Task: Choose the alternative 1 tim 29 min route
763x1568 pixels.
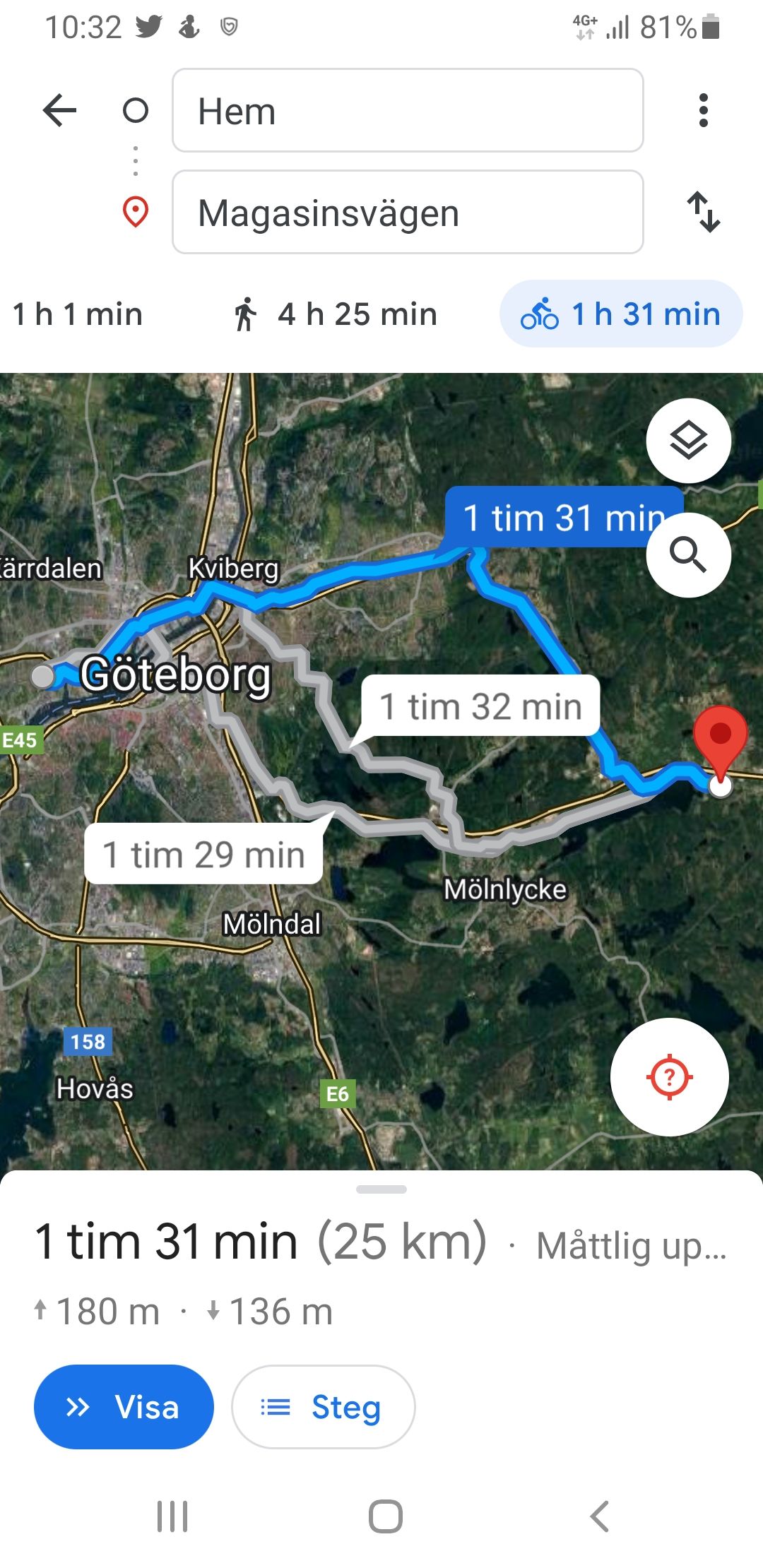Action: point(203,854)
